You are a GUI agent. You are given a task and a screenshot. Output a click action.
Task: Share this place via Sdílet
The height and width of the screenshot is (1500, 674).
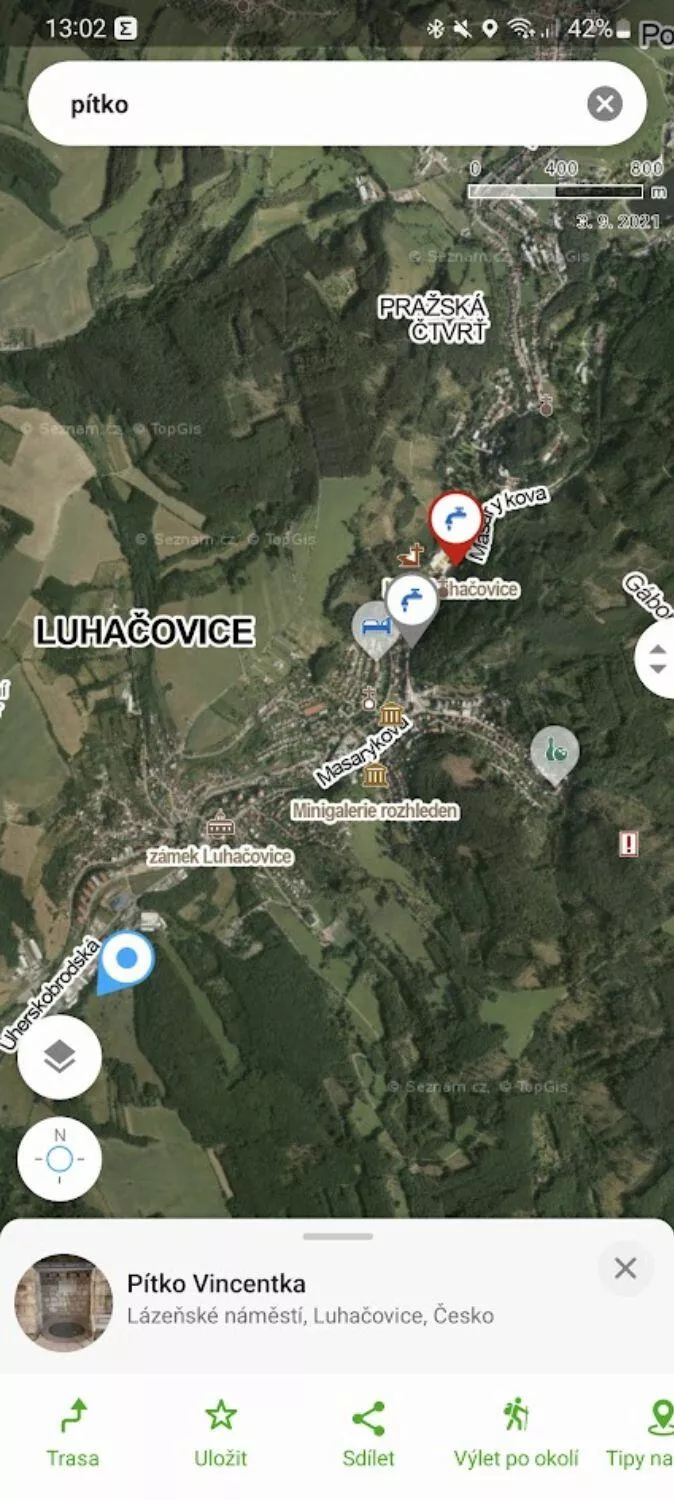click(369, 1433)
